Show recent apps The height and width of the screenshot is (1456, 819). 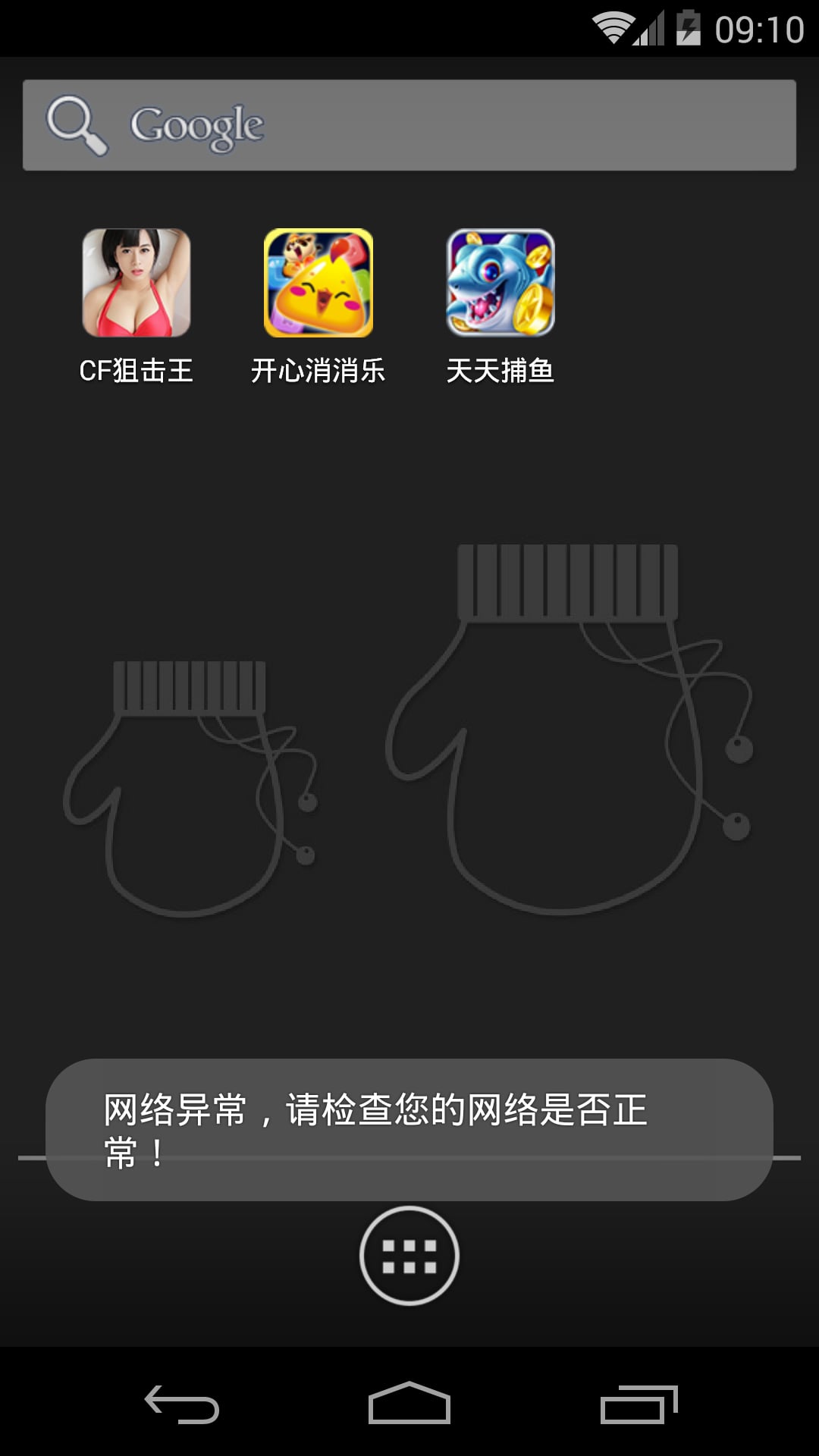639,1404
